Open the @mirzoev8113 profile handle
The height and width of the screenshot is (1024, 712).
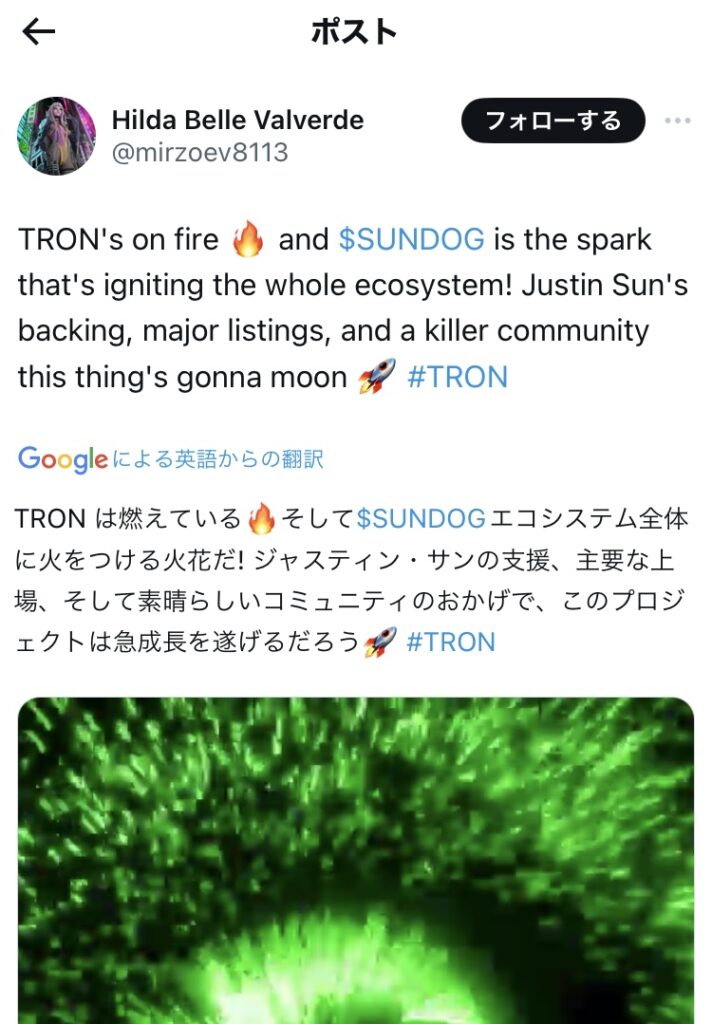pos(200,152)
